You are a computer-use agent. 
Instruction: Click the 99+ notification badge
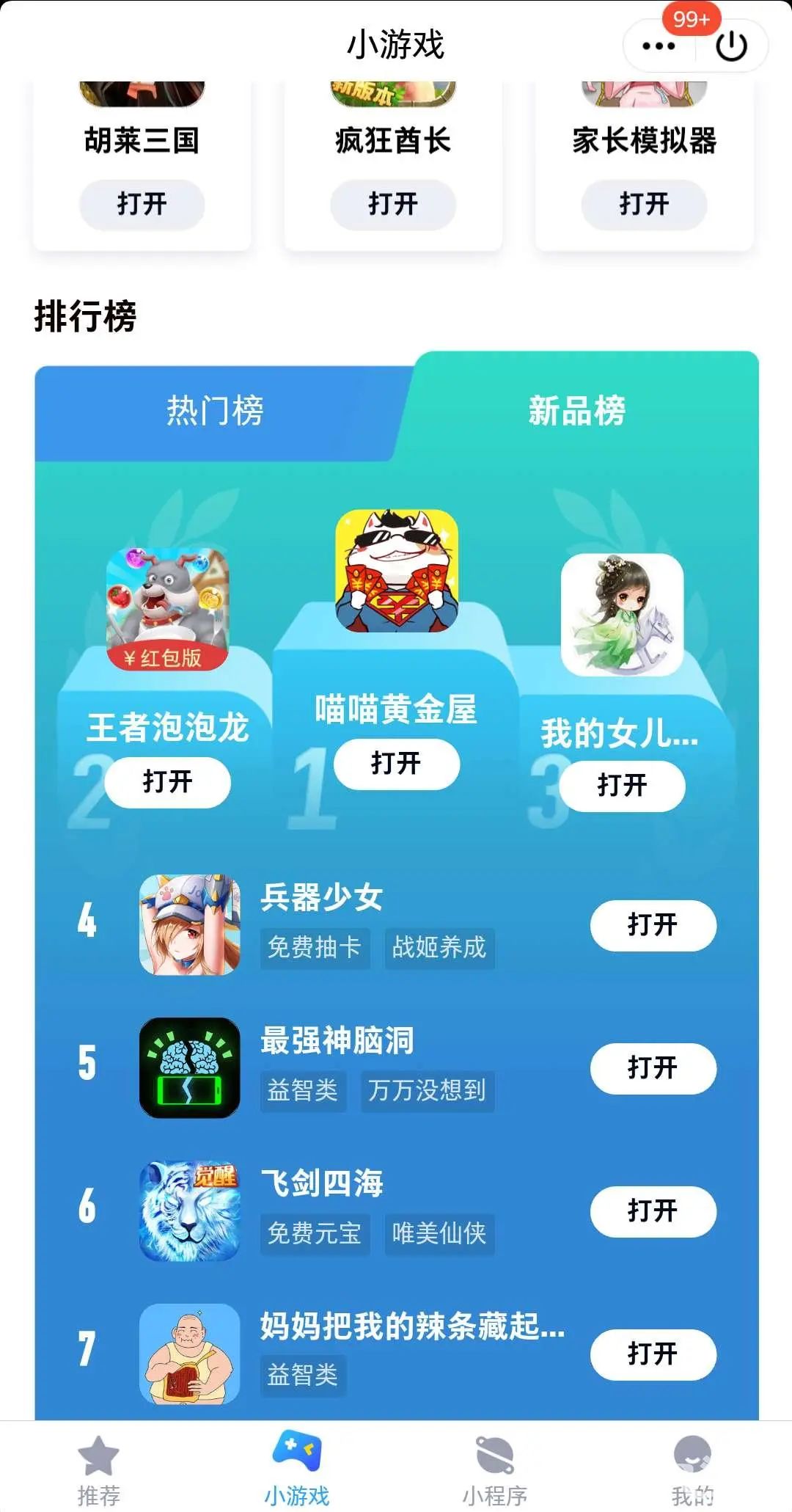(690, 18)
